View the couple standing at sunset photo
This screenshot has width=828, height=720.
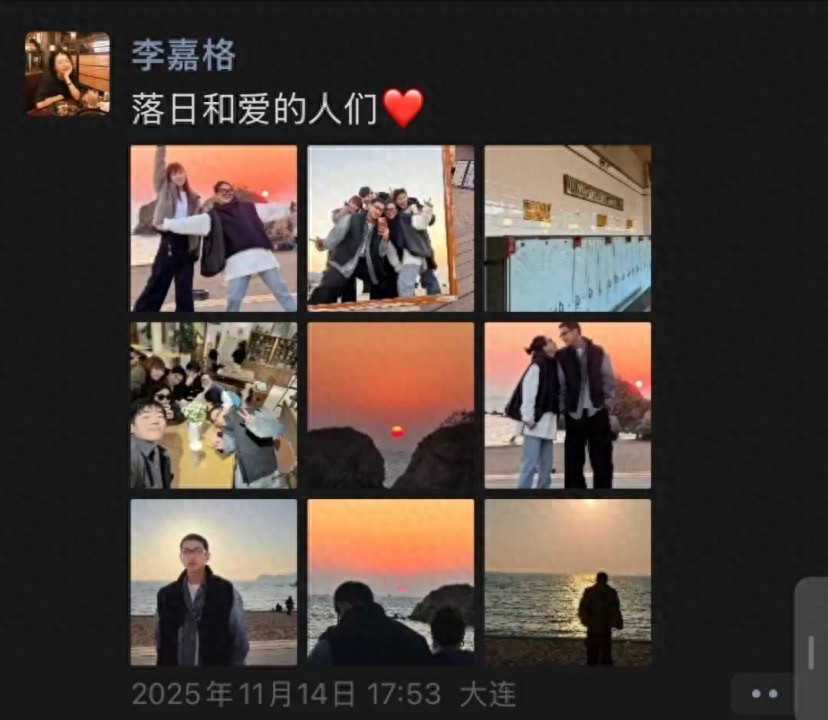[x=567, y=405]
